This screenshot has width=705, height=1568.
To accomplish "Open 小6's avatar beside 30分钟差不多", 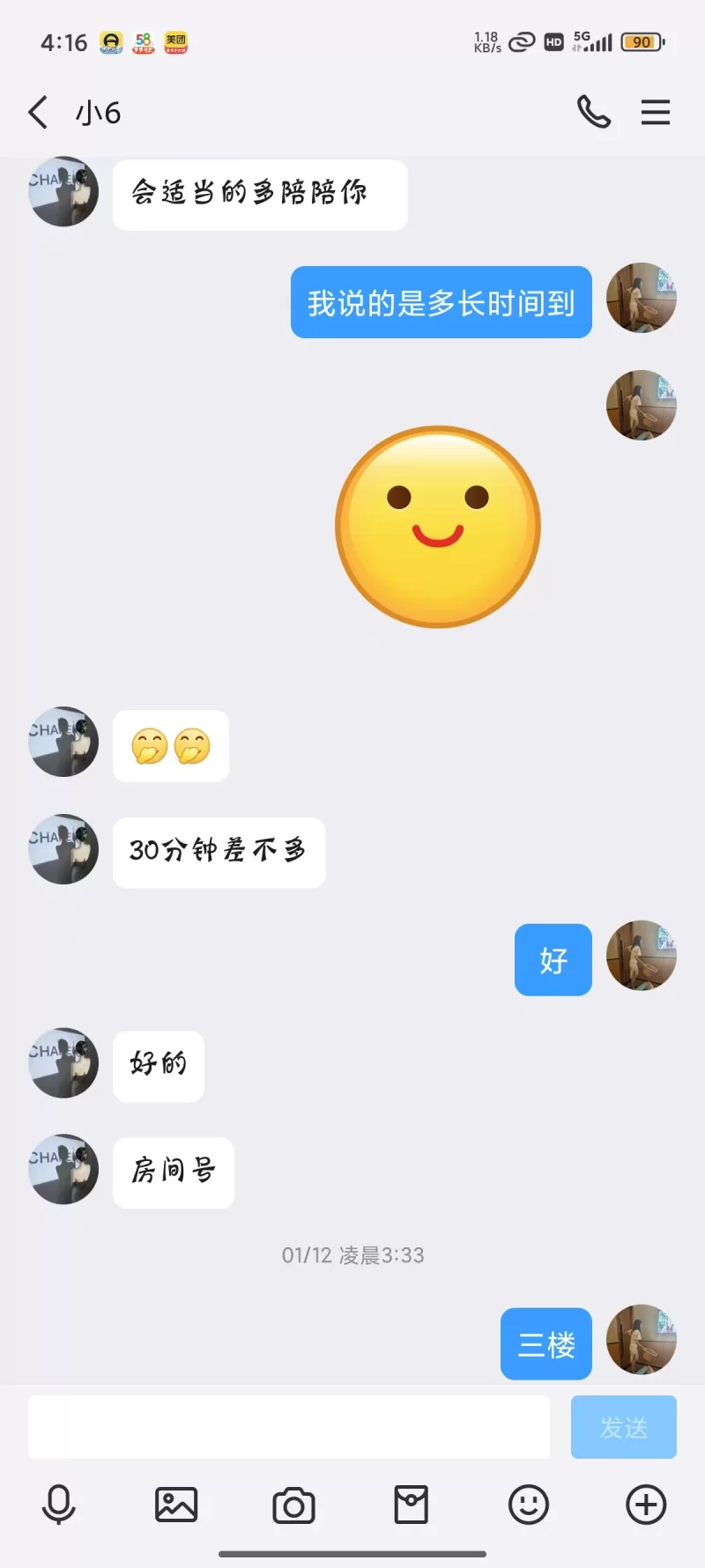I will coord(63,849).
